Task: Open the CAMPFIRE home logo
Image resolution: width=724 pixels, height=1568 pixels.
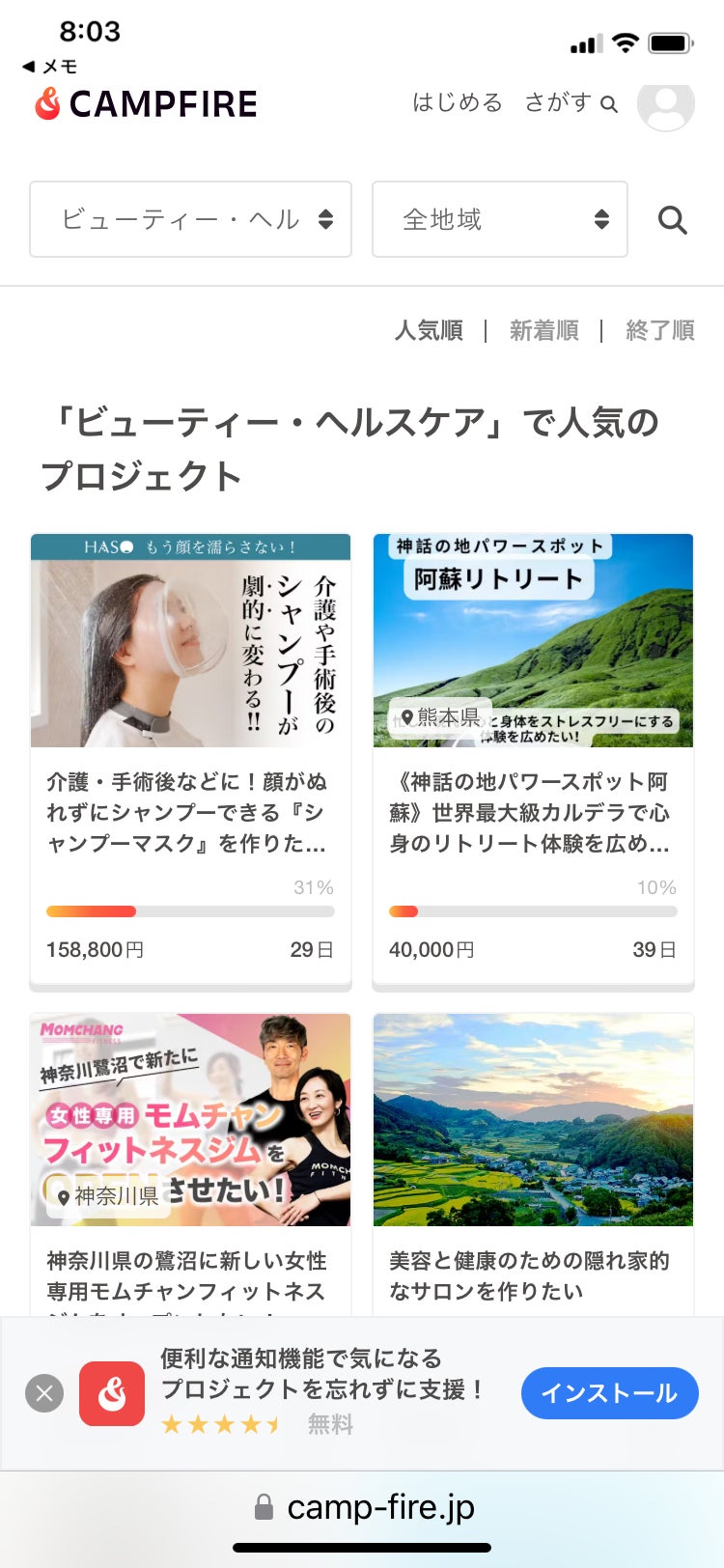Action: (x=147, y=103)
